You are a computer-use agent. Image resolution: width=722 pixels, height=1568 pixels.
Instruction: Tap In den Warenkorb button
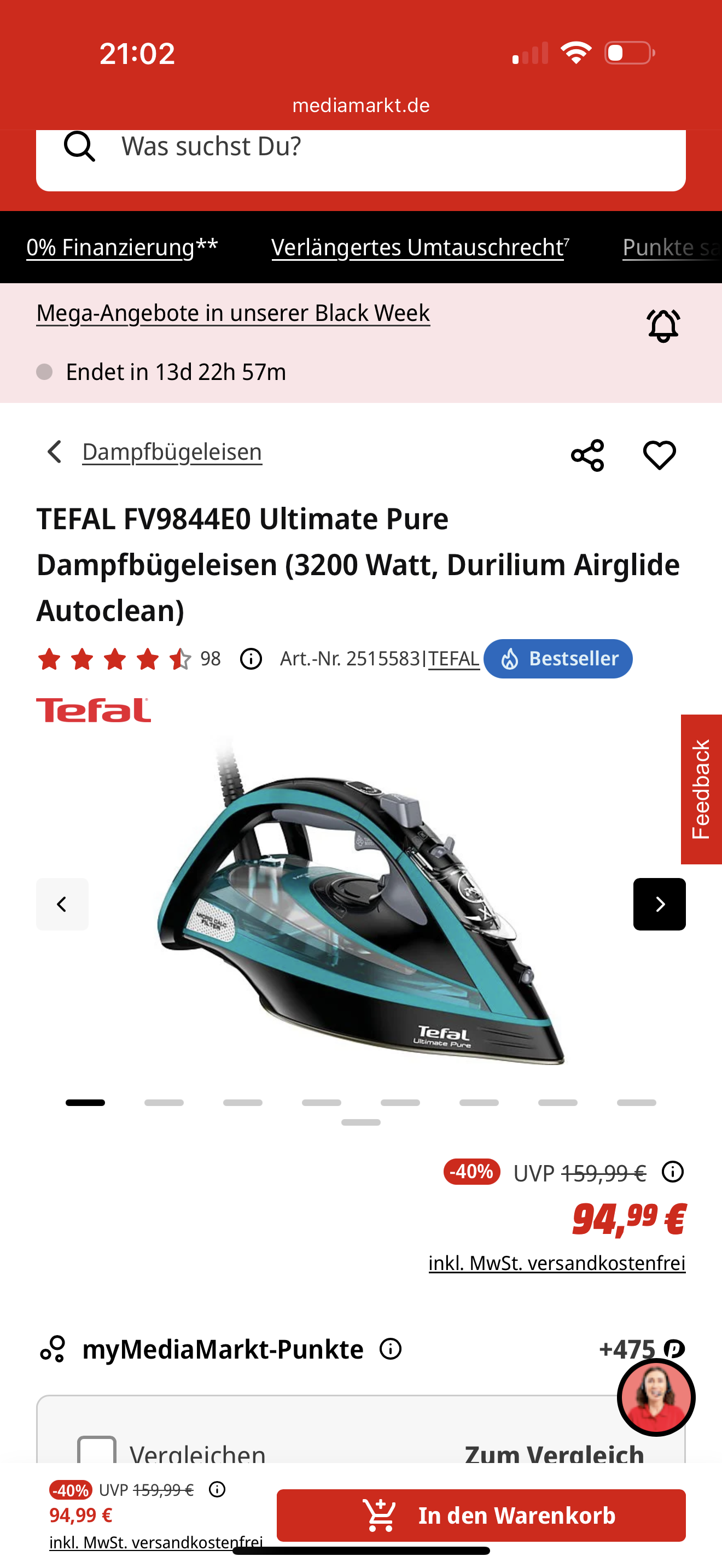481,1515
